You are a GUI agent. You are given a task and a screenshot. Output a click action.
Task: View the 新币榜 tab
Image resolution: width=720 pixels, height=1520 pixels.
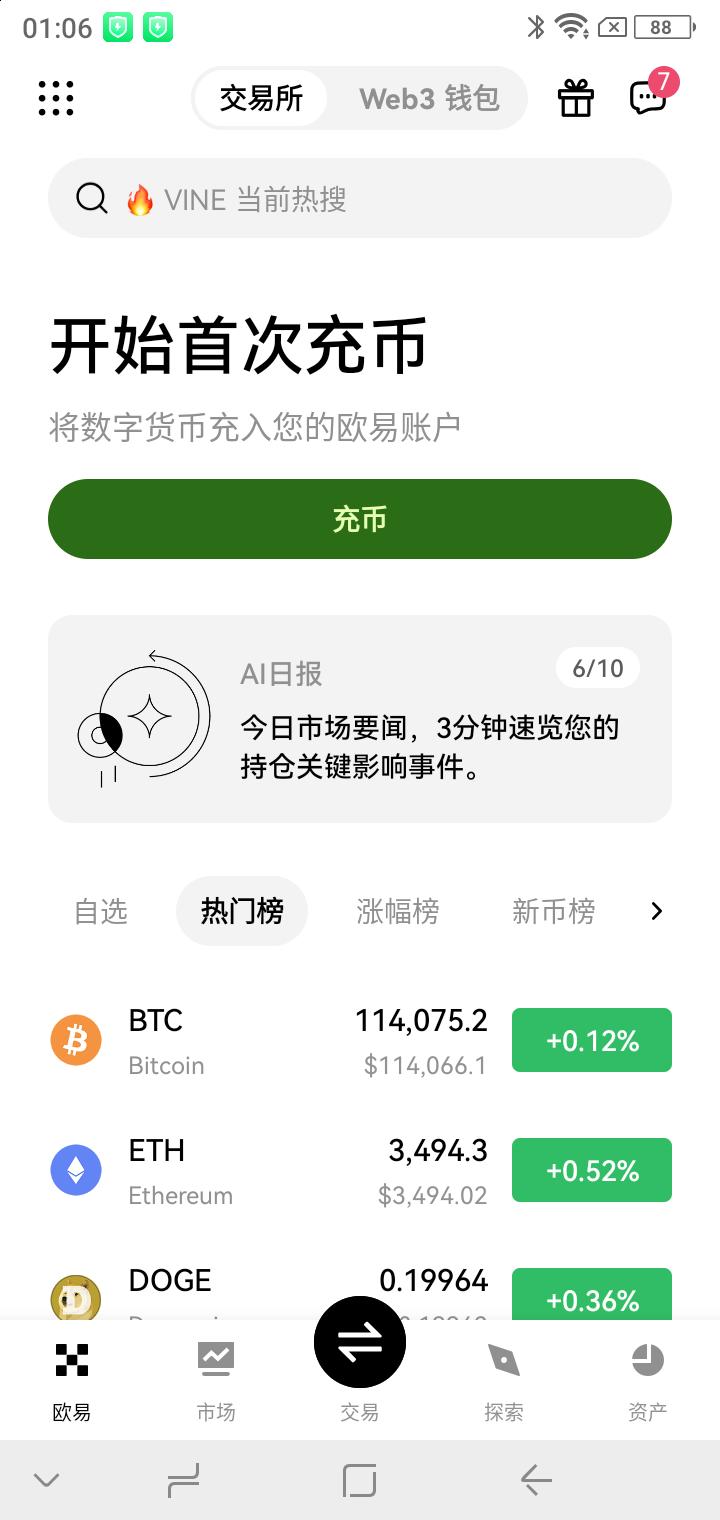coord(553,911)
